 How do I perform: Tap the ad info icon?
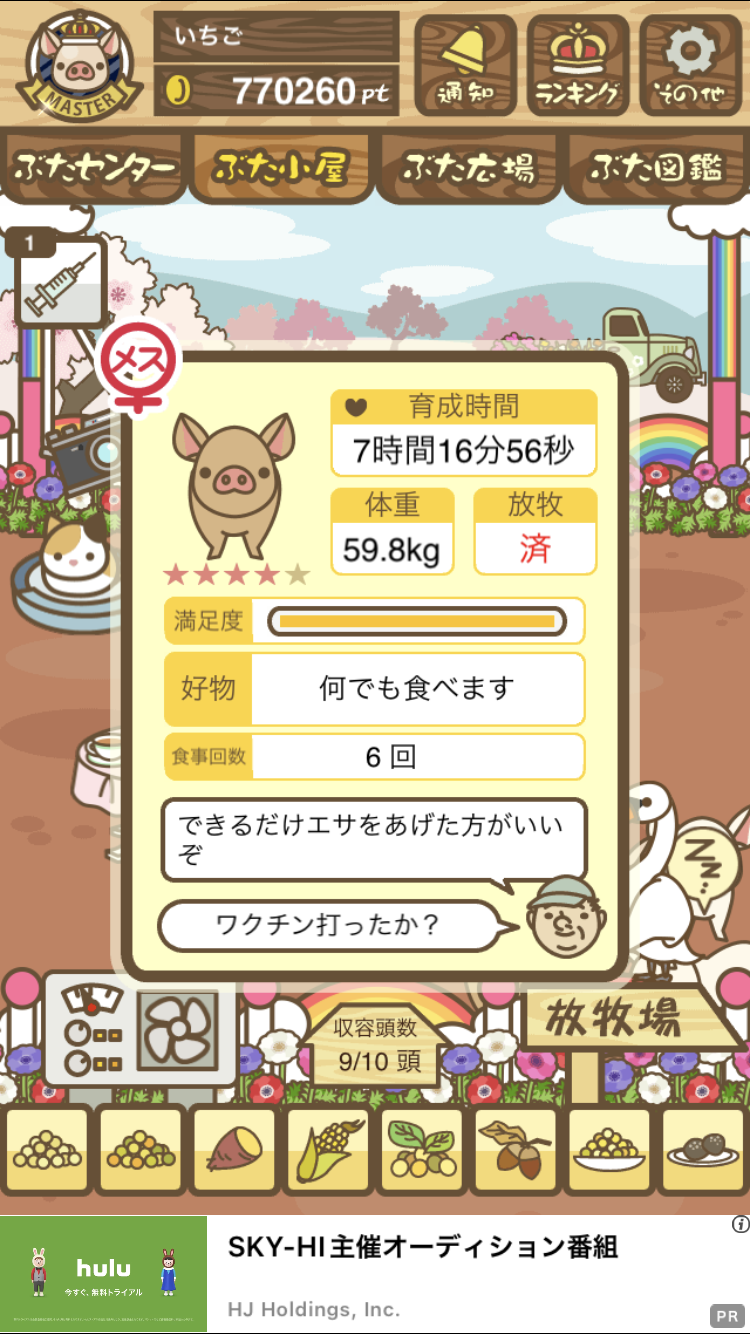[740, 1224]
